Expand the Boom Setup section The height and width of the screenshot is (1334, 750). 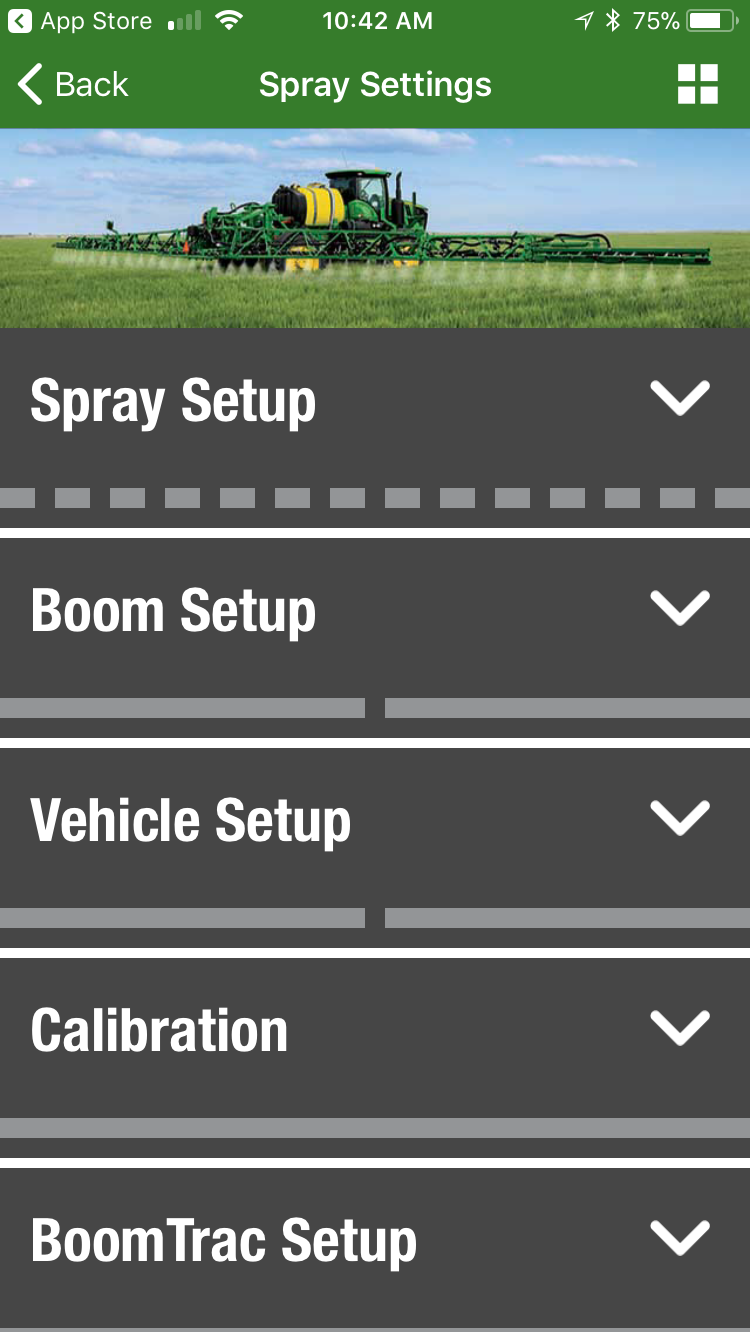tap(375, 610)
